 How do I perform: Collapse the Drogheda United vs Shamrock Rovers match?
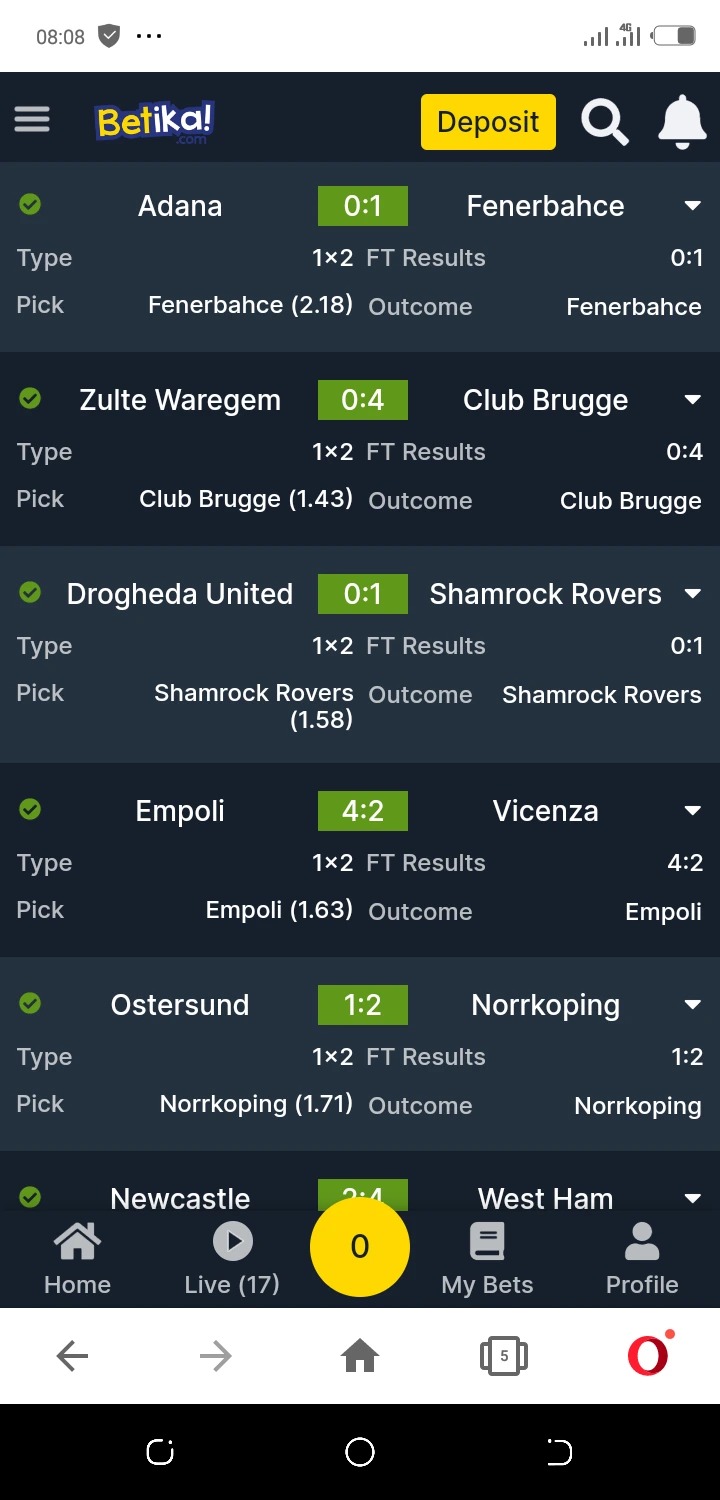[692, 594]
